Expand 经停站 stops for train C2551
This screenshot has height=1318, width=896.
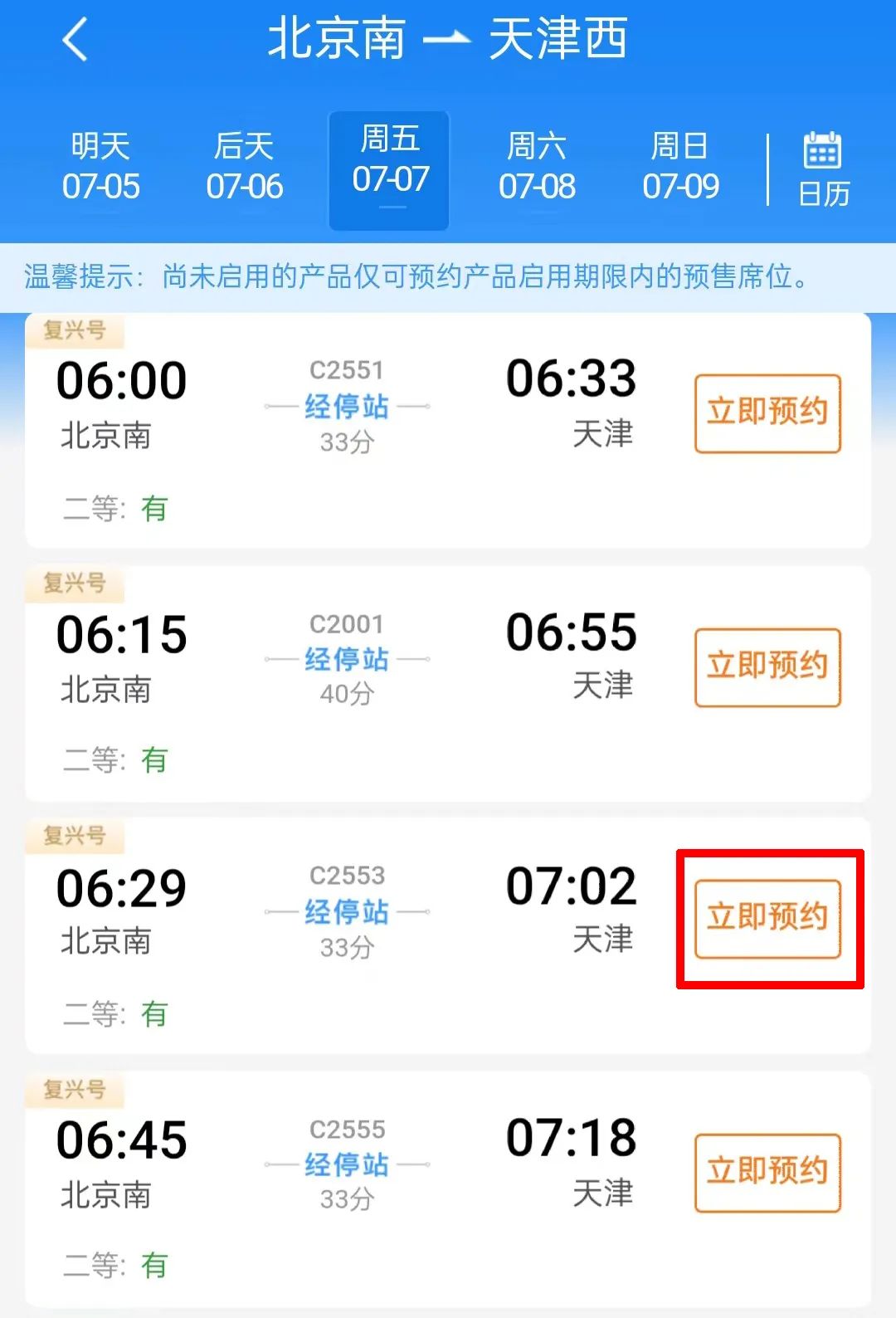tap(348, 408)
